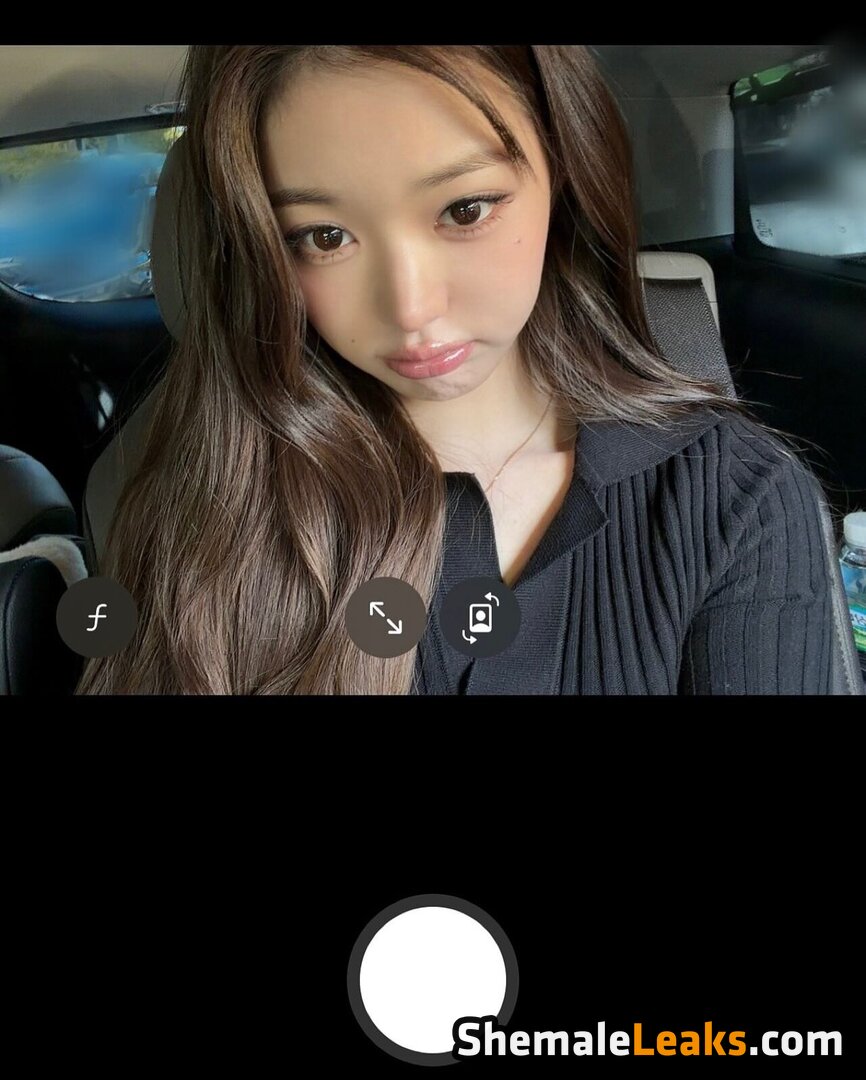Tap the shutter button to capture photo

(432, 979)
